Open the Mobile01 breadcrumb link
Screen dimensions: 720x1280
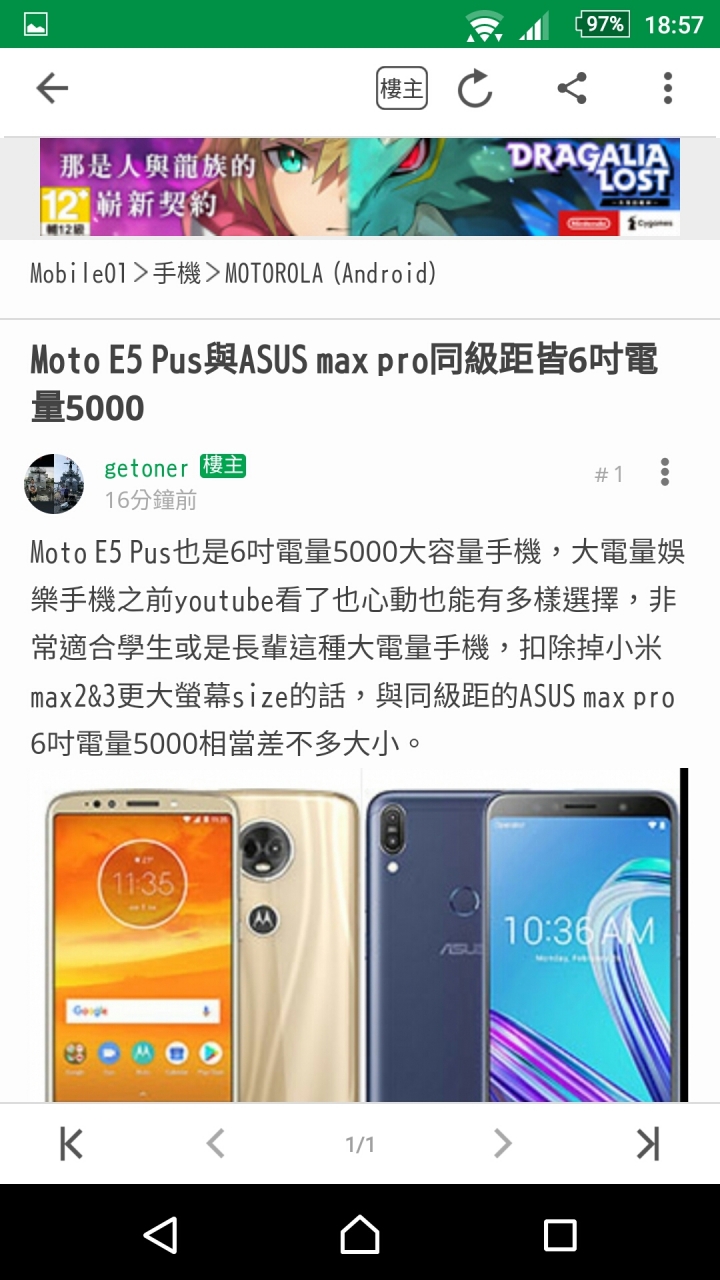click(x=79, y=273)
